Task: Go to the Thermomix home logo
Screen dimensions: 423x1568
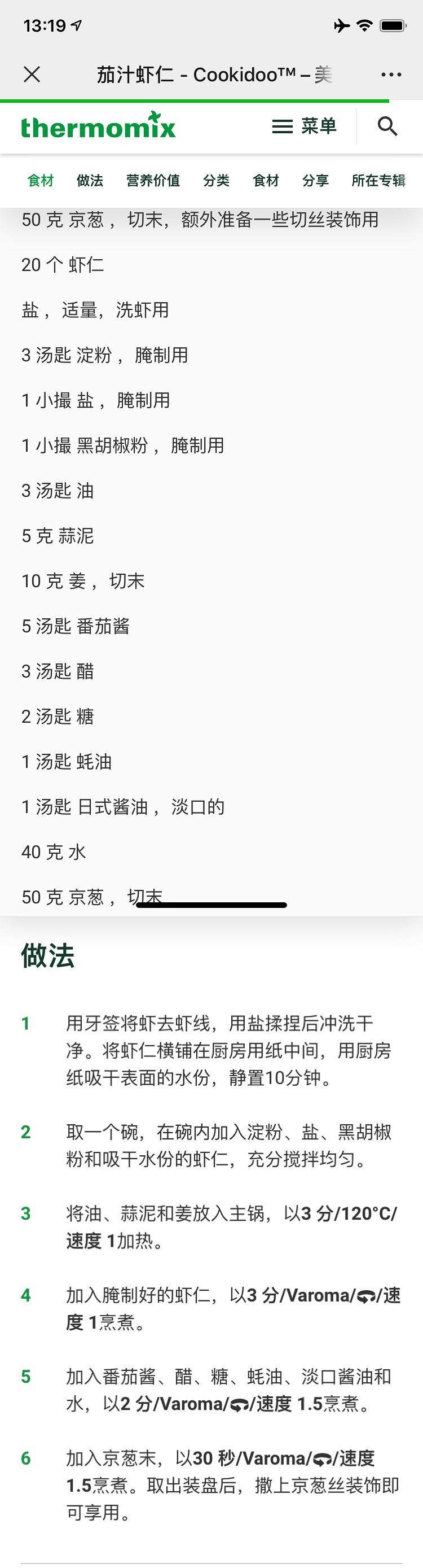Action: point(98,126)
